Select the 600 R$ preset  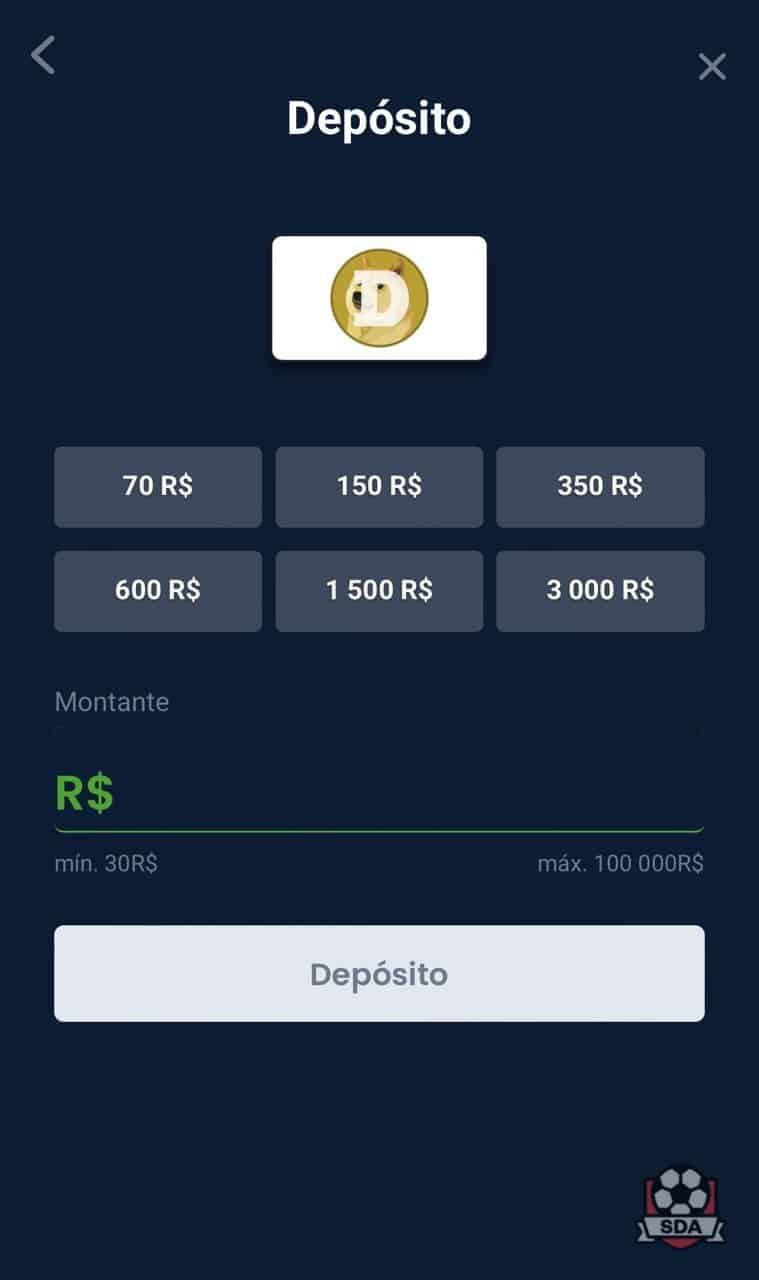(158, 591)
